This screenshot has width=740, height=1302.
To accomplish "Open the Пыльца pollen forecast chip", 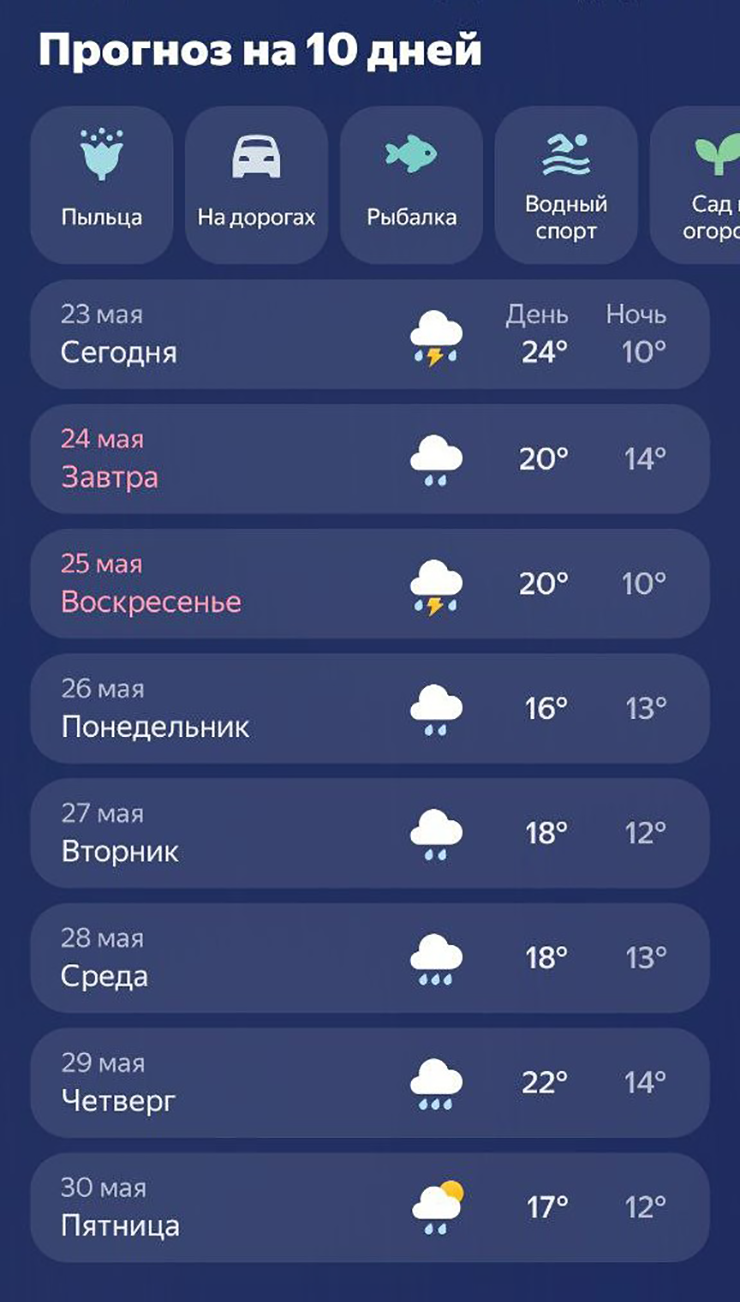I will click(101, 185).
